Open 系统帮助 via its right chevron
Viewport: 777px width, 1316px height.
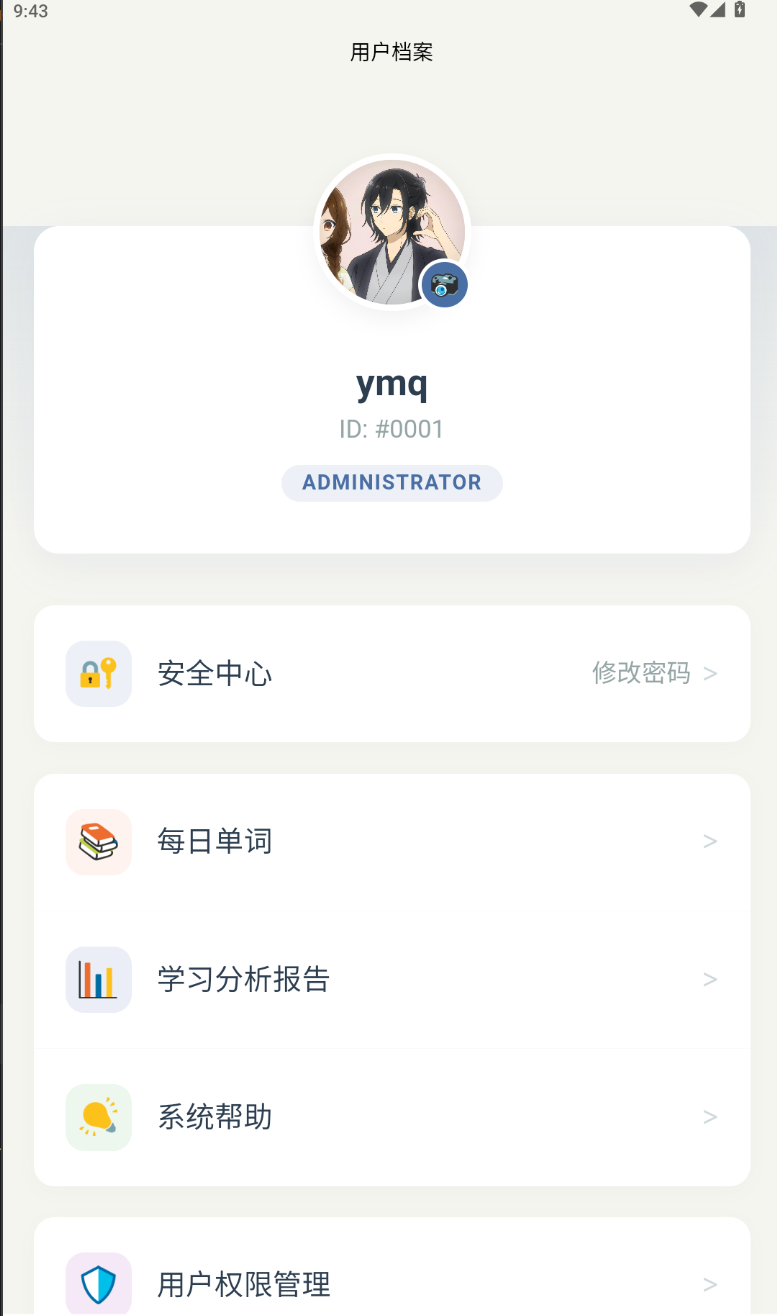(x=710, y=1117)
